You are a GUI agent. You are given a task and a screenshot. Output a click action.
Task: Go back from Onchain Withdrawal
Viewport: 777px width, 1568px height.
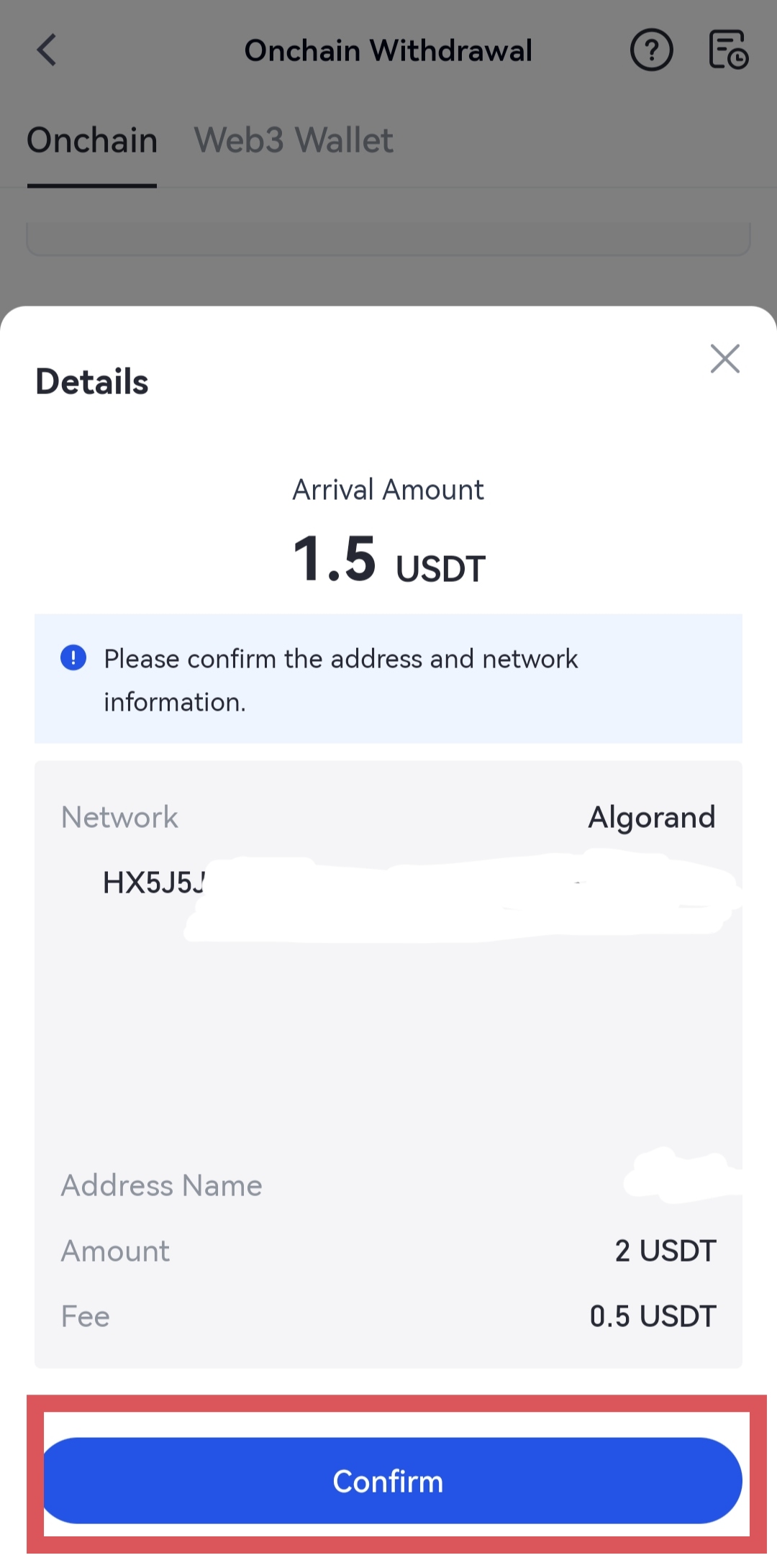coord(47,50)
